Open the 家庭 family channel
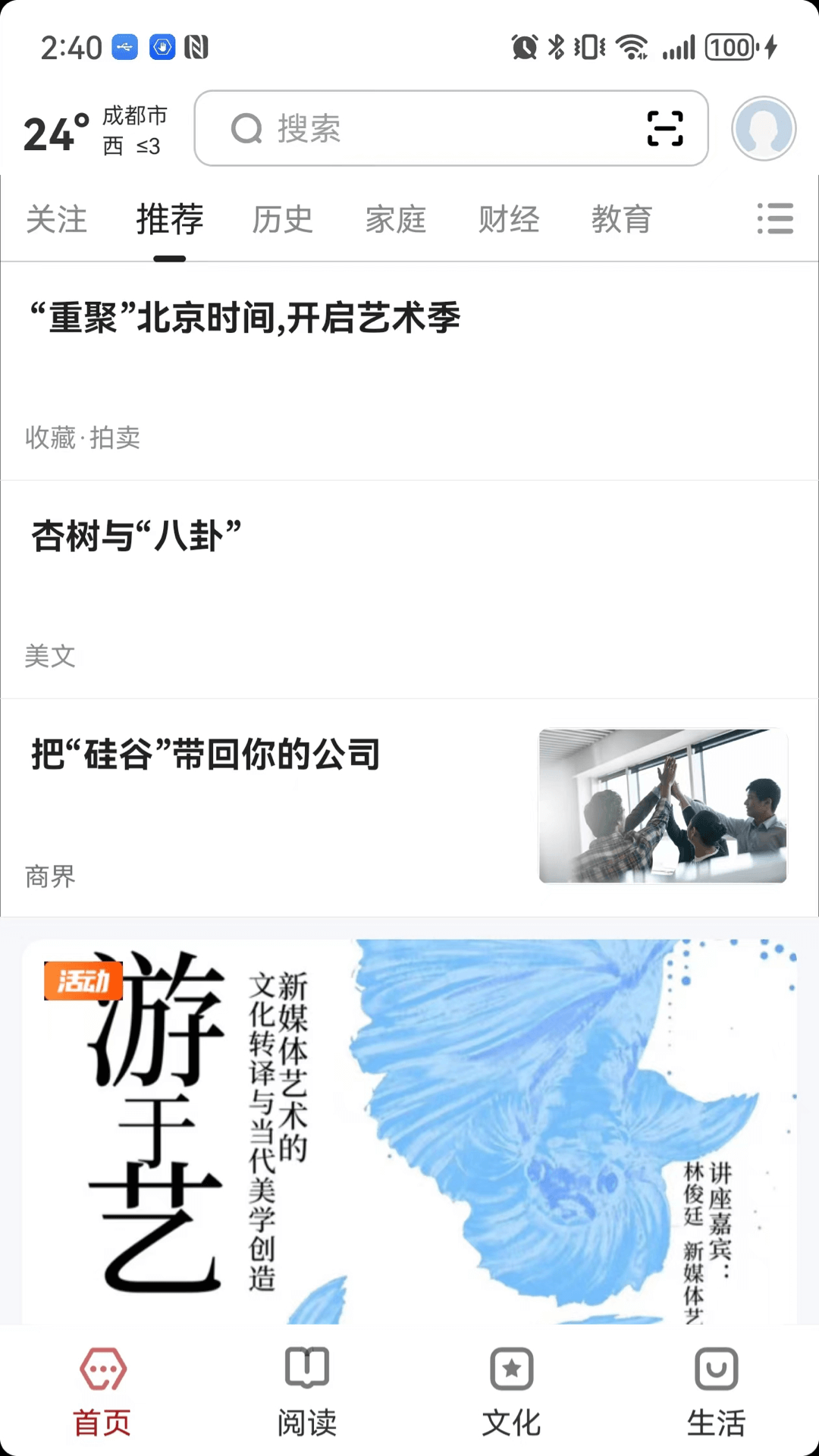 [395, 220]
